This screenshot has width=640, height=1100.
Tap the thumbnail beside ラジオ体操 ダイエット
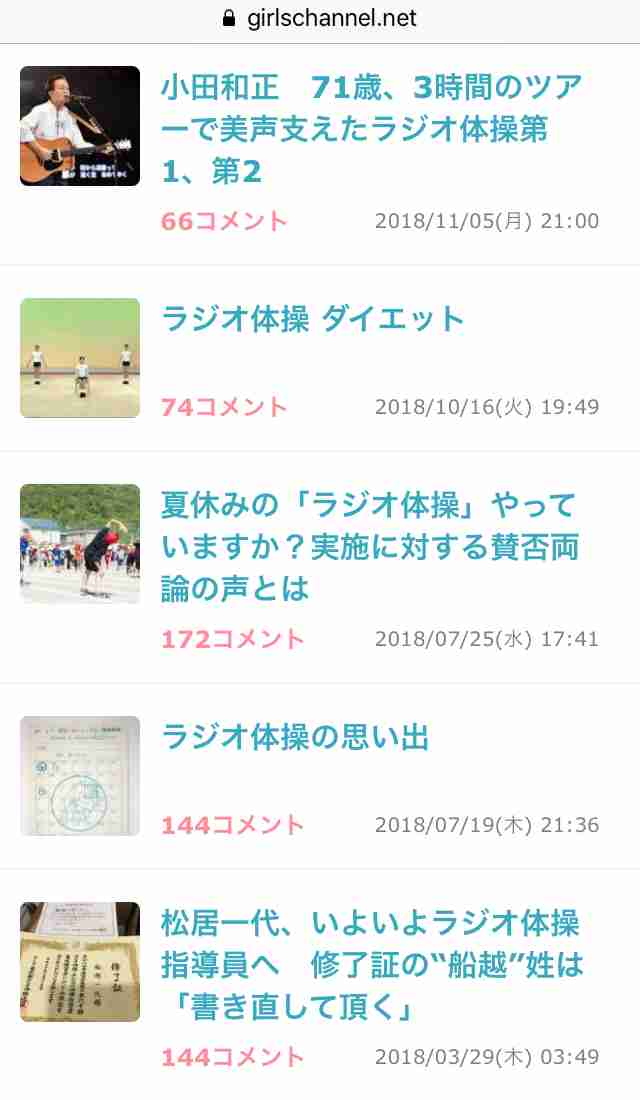point(80,358)
